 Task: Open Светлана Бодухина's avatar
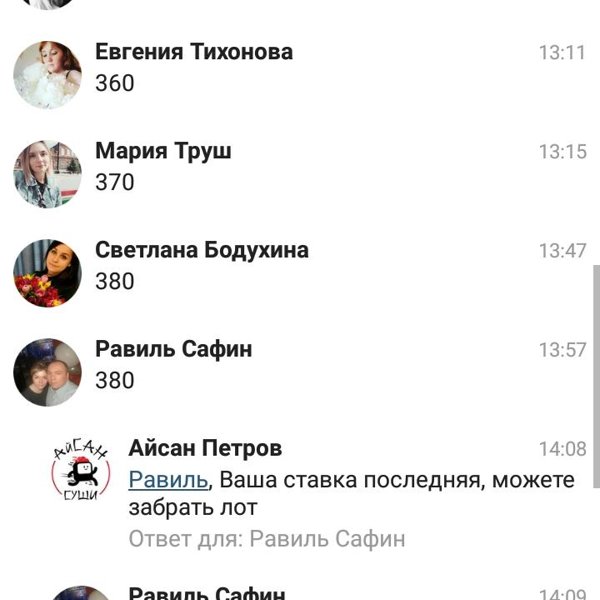[x=47, y=273]
